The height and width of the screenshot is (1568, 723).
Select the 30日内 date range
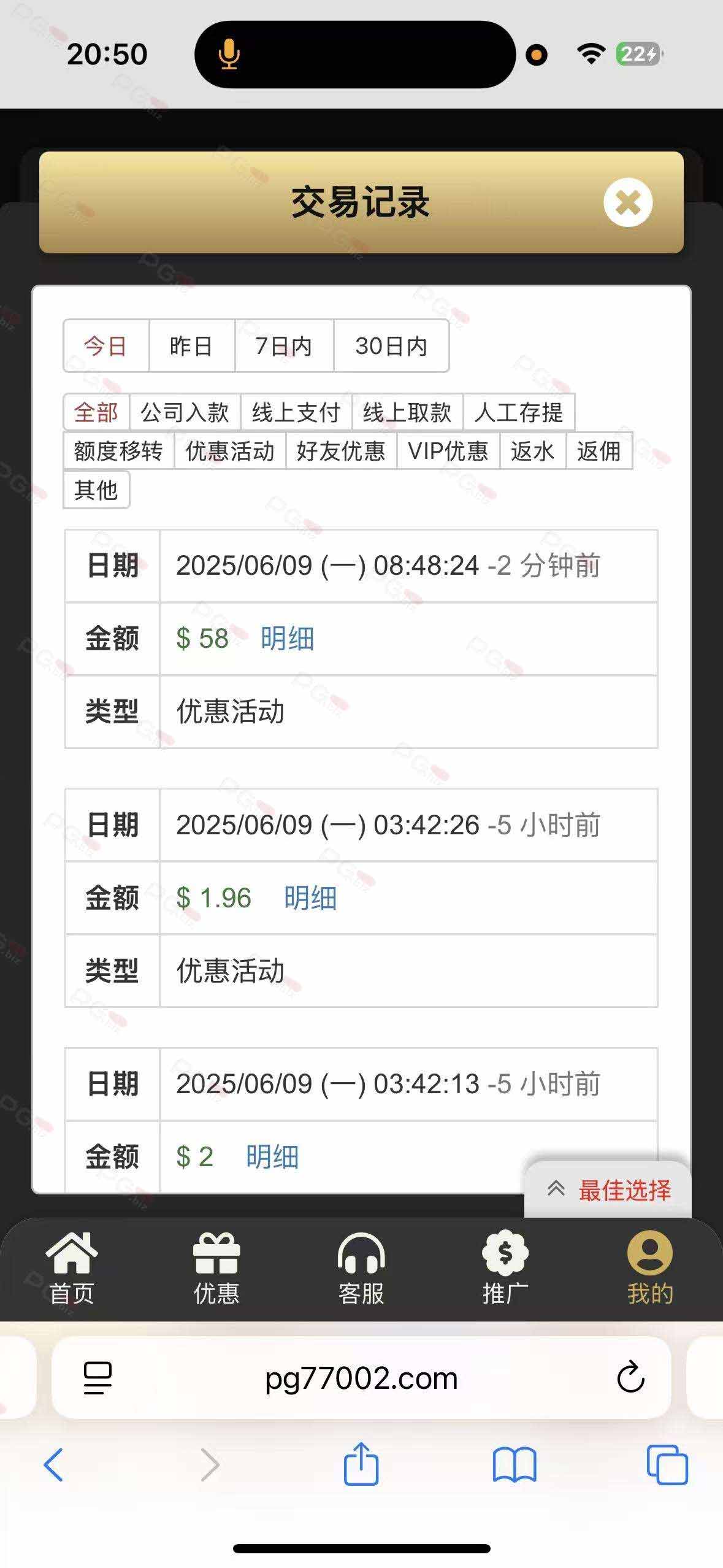tap(391, 346)
